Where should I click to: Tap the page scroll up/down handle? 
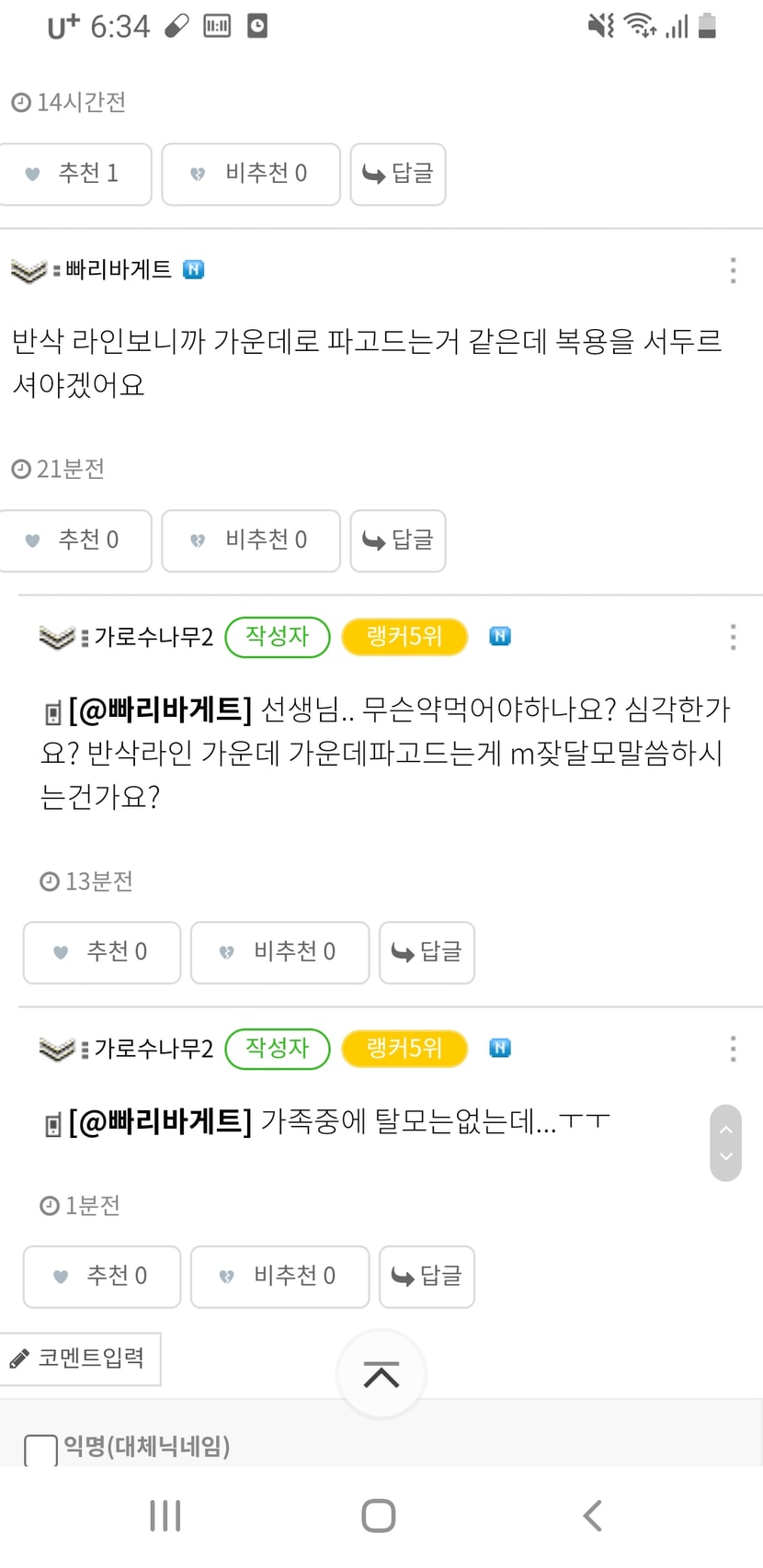(x=726, y=1142)
